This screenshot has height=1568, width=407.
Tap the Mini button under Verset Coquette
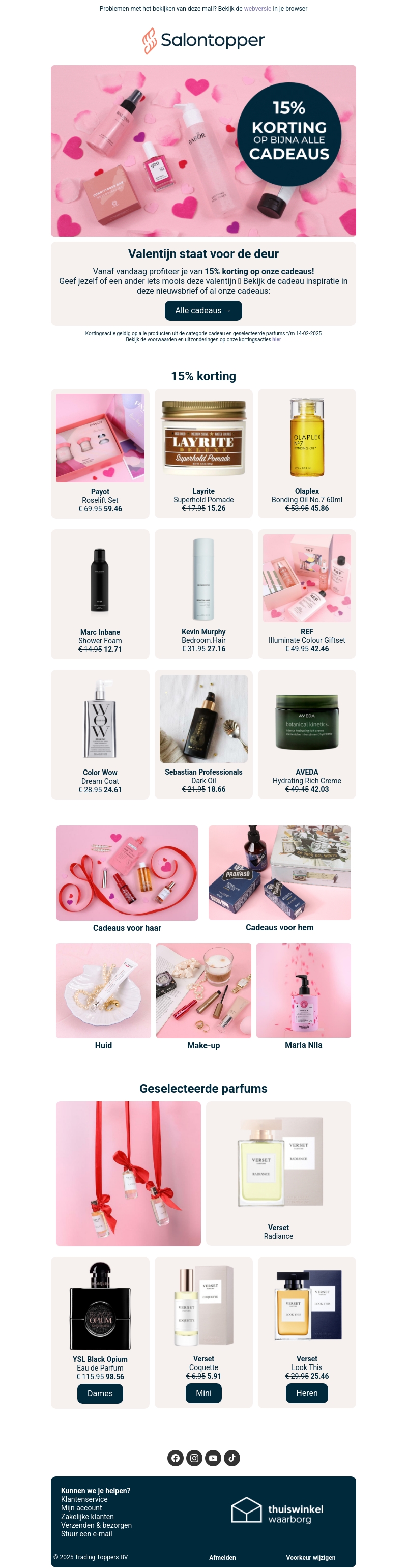(203, 1393)
